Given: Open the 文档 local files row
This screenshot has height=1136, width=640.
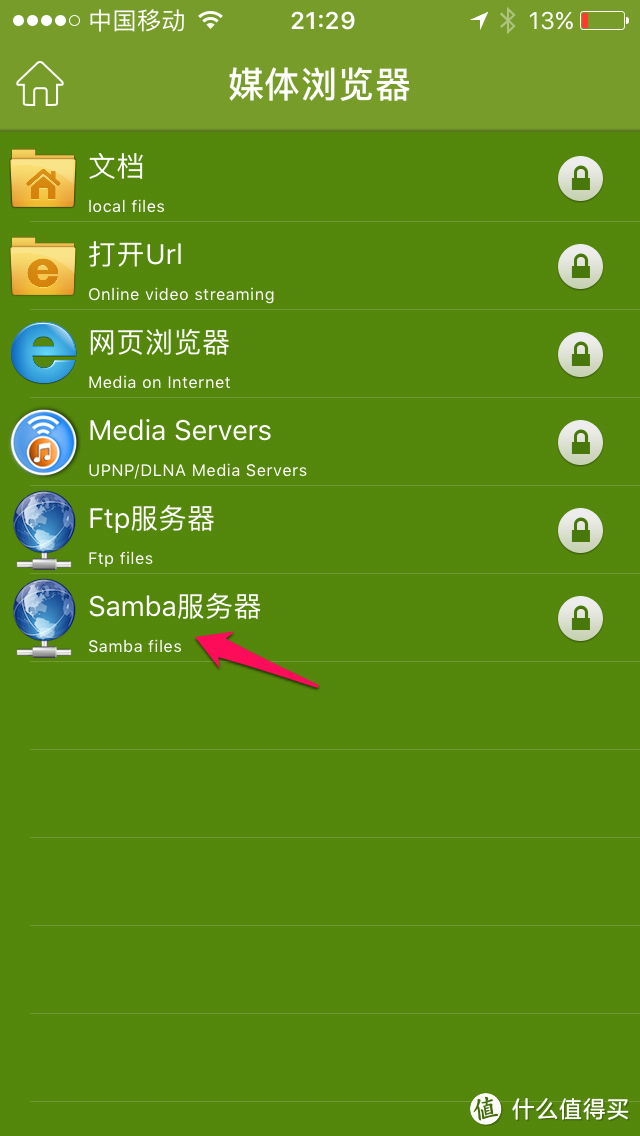Looking at the screenshot, I should pos(250,180).
